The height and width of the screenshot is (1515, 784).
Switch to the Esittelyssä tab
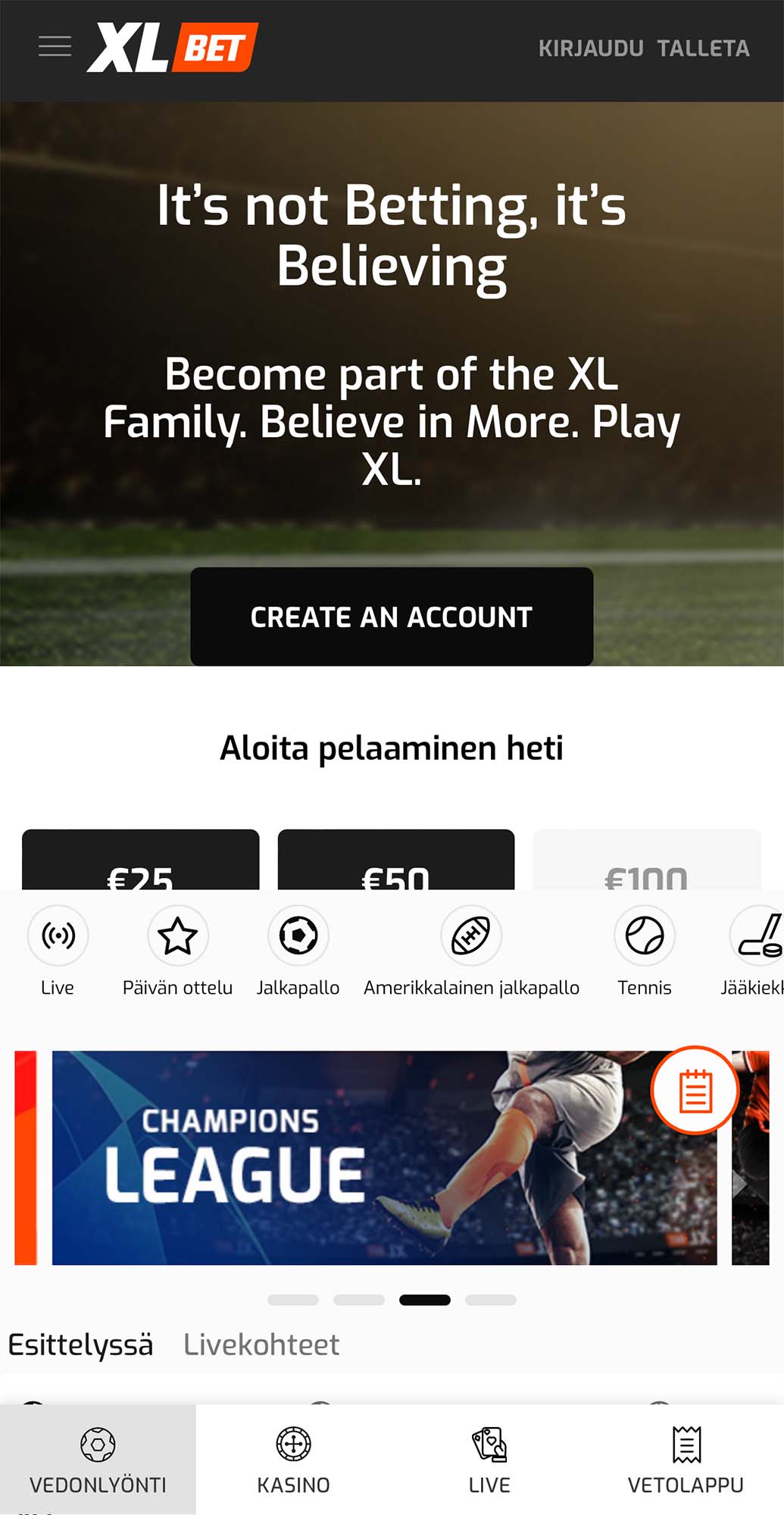tap(80, 1345)
